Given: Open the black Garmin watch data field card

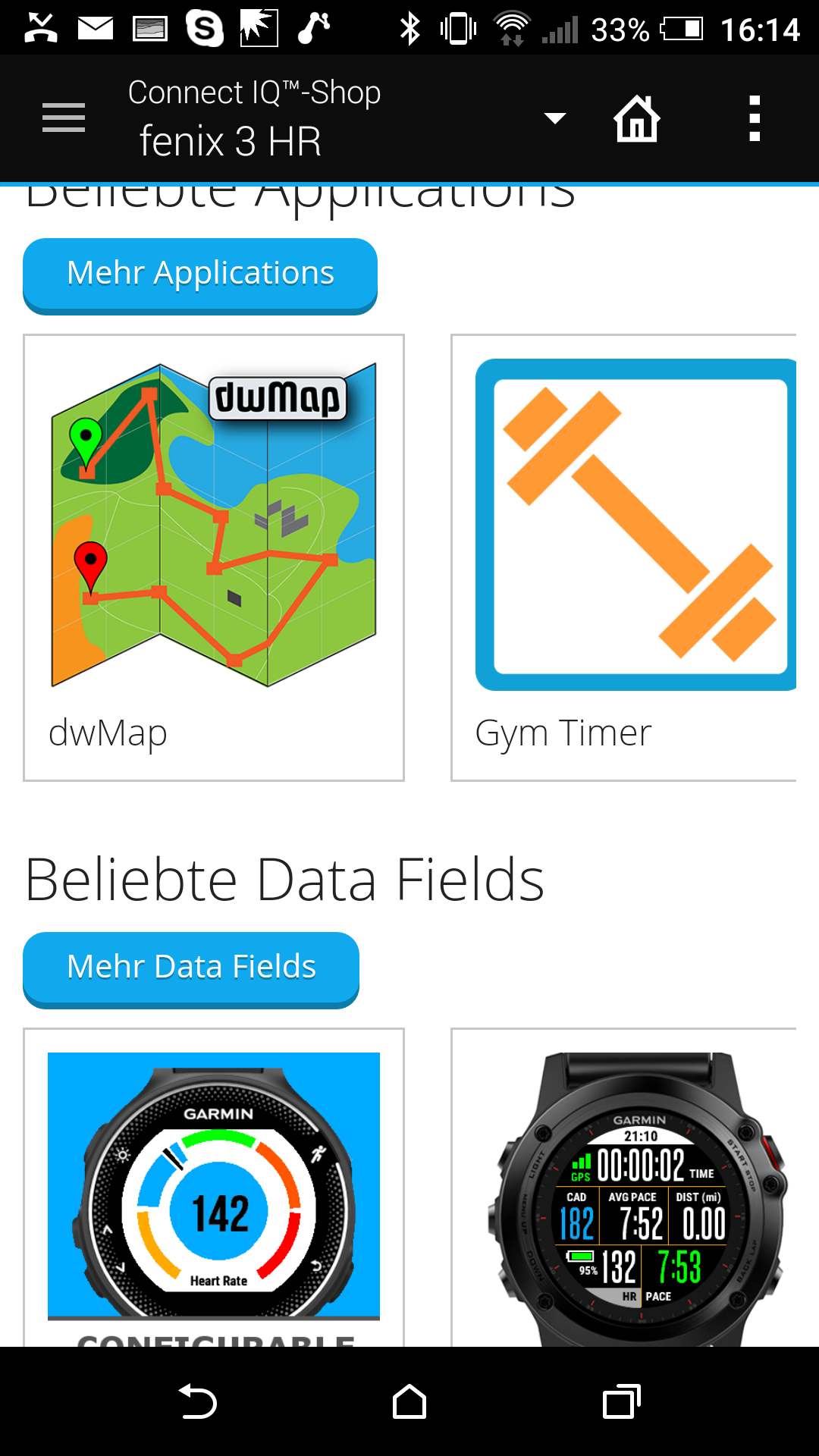Looking at the screenshot, I should (x=623, y=1187).
